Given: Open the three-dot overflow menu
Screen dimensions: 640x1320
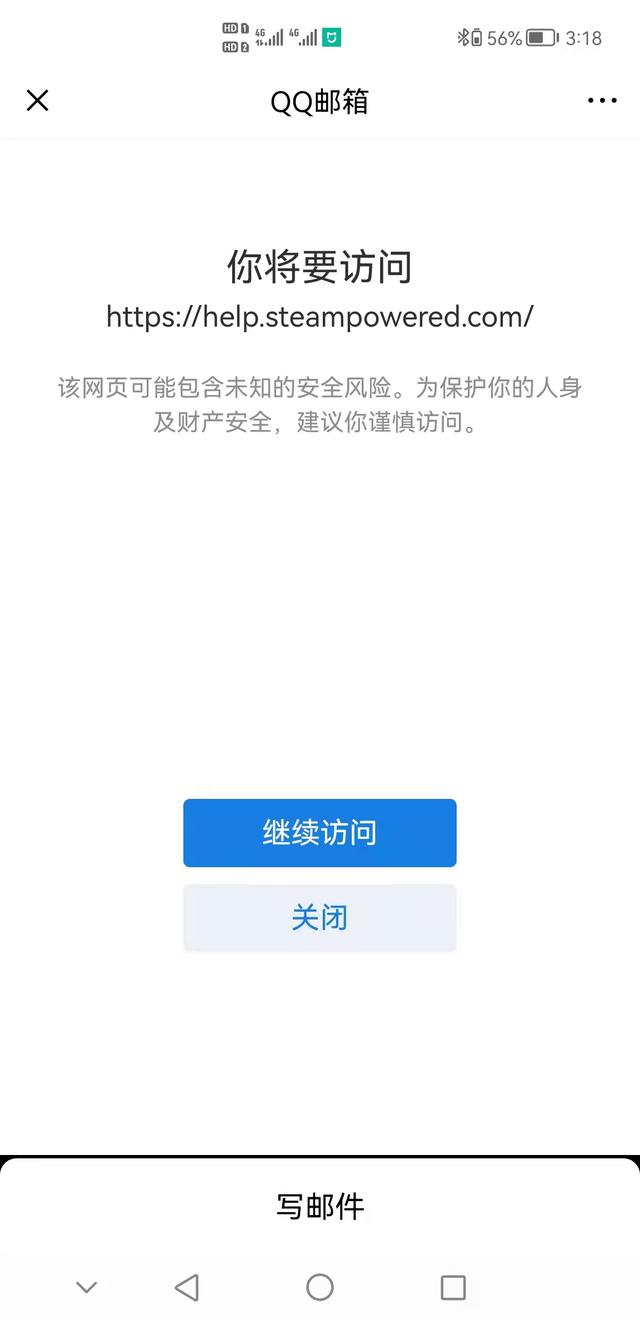Looking at the screenshot, I should click(x=602, y=100).
